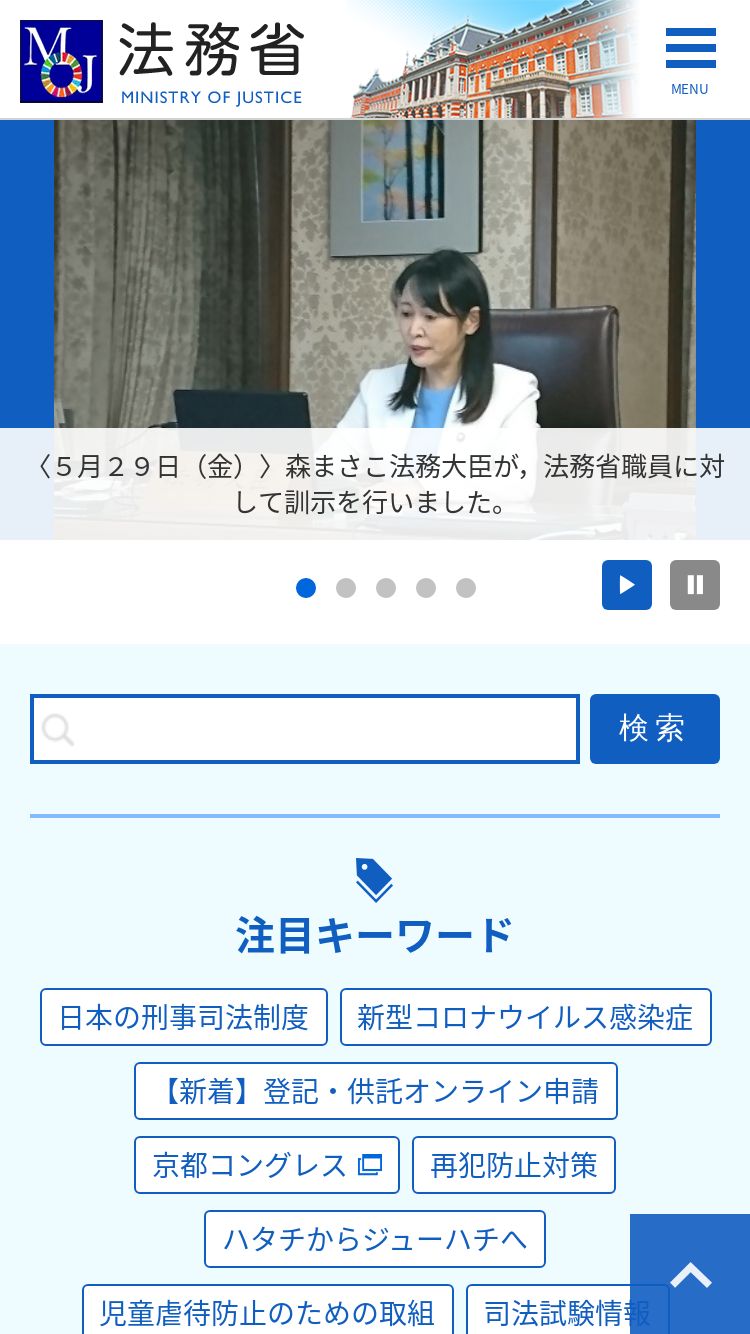Open ハタチからジューハチへ keyword
Image resolution: width=750 pixels, height=1334 pixels.
pyautogui.click(x=375, y=1239)
